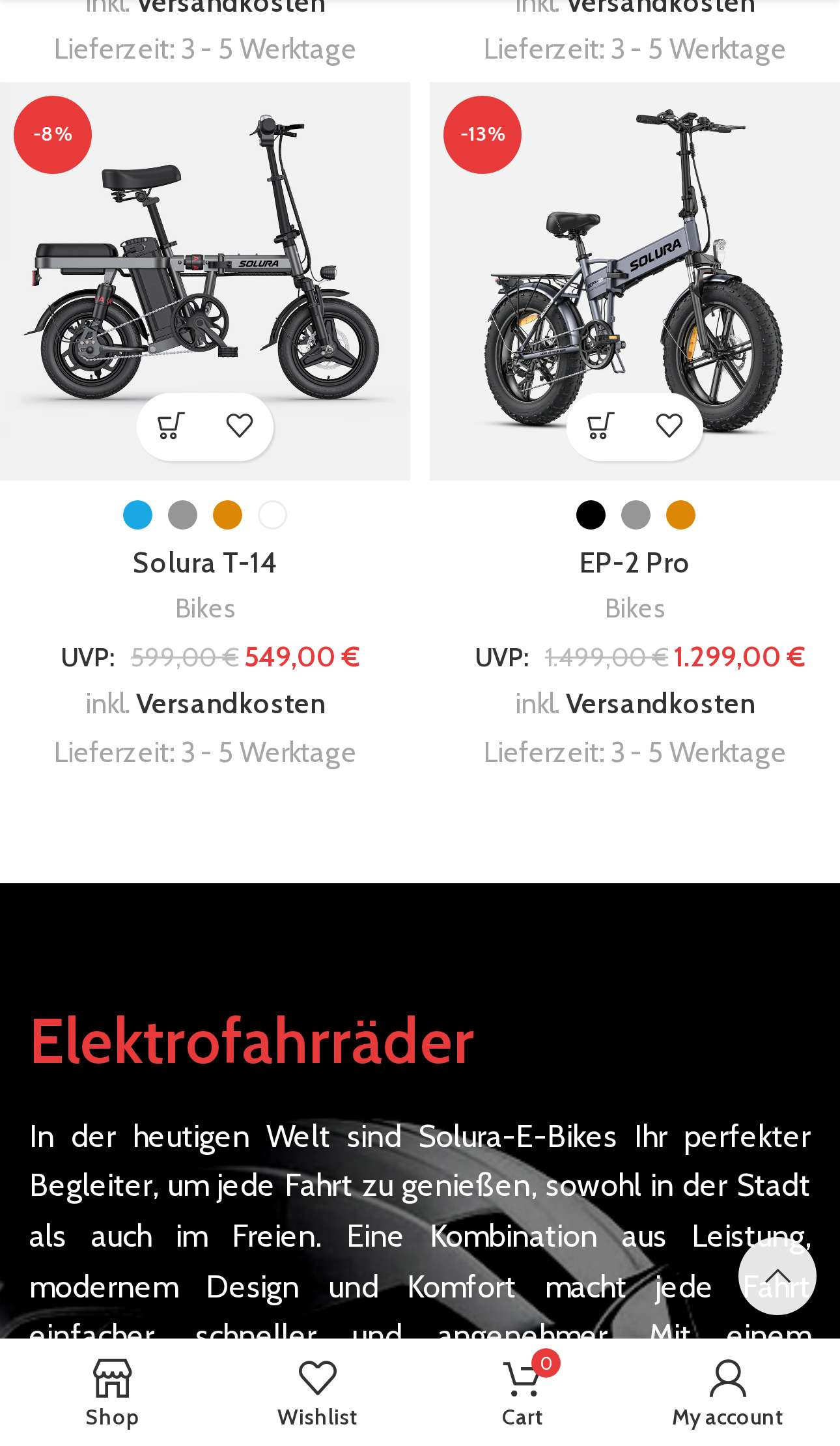The height and width of the screenshot is (1446, 840).
Task: View Versandkosten details under Solura T-14
Action: click(231, 704)
